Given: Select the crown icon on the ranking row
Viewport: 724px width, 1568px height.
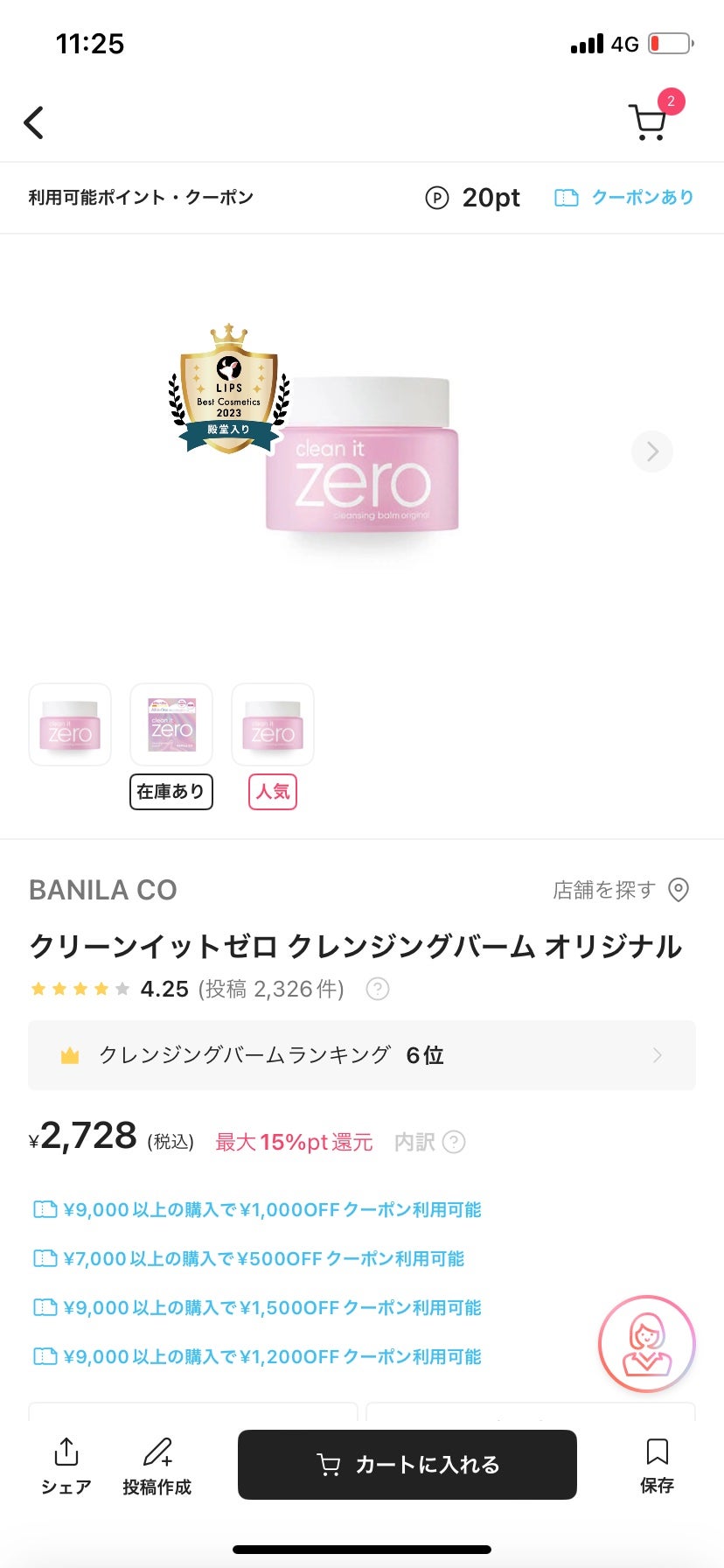Looking at the screenshot, I should click(69, 1056).
